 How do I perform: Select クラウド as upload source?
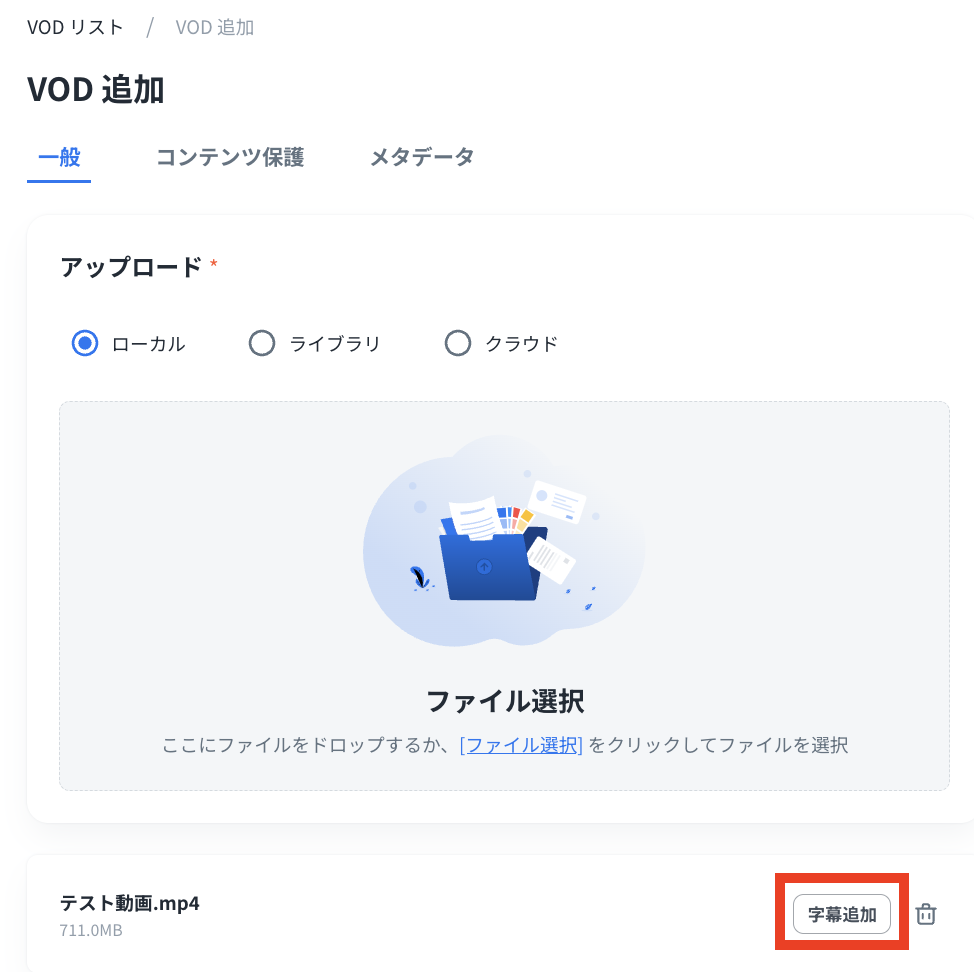pyautogui.click(x=458, y=344)
